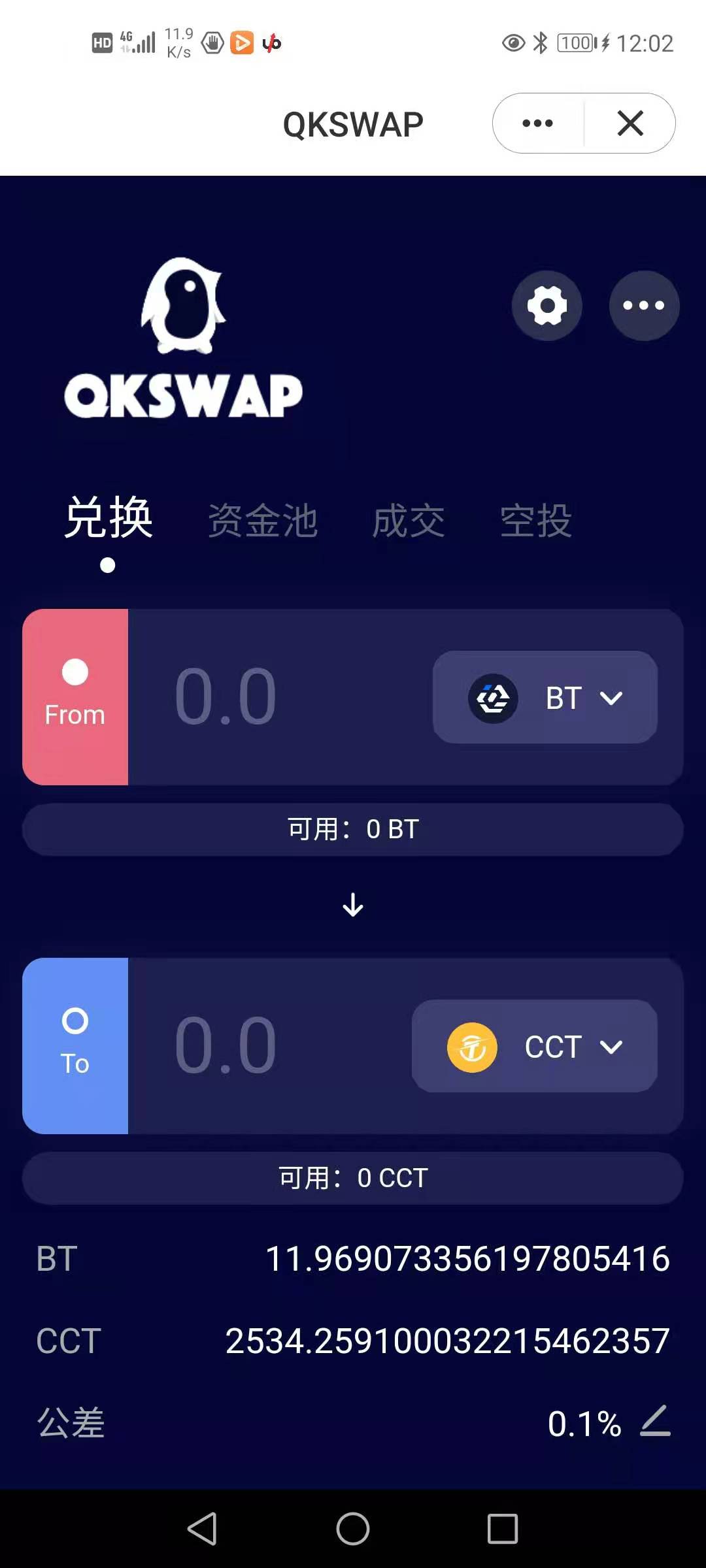Open the in-app three-dot menu

click(644, 306)
